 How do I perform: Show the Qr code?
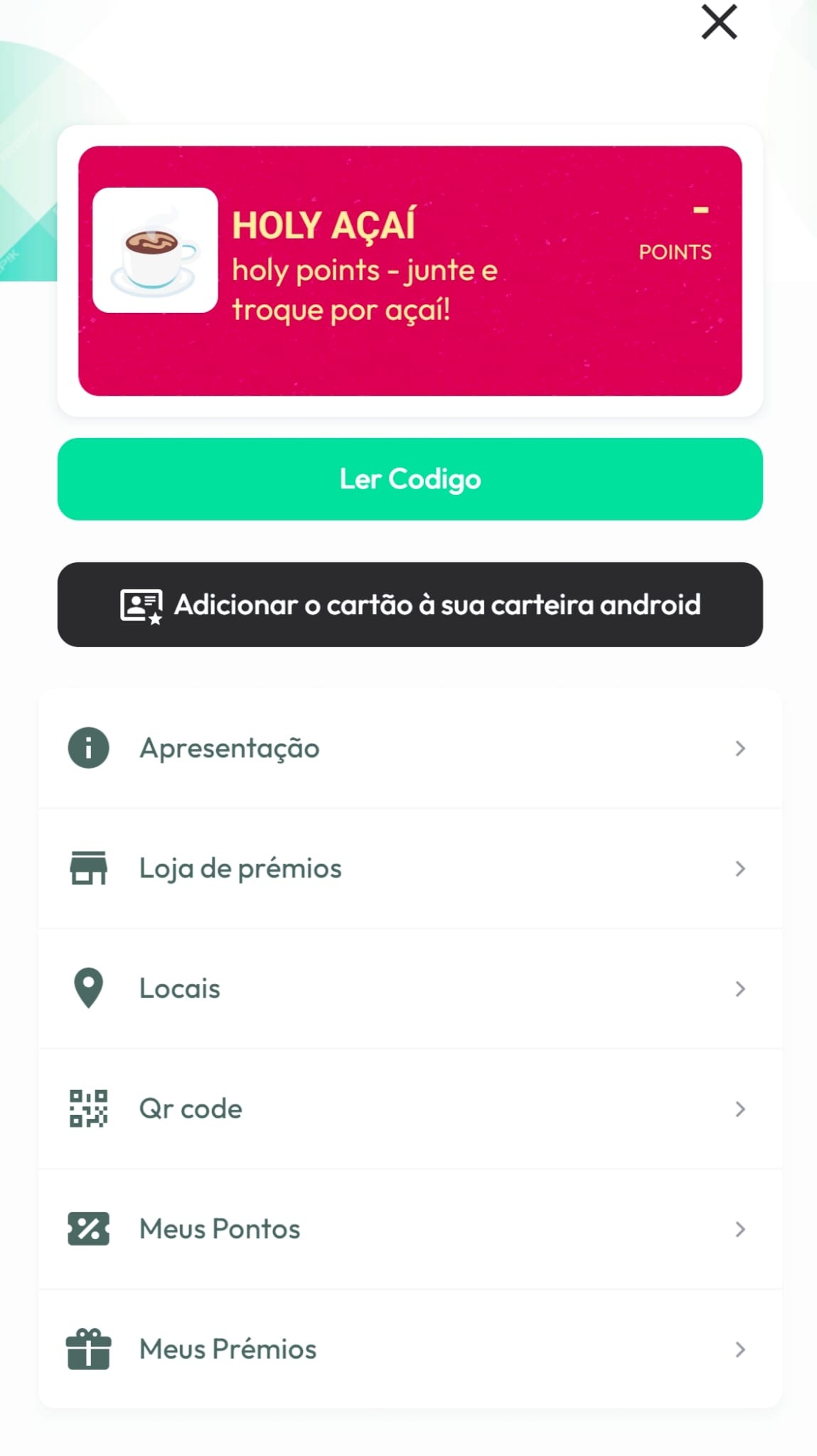coord(410,1108)
